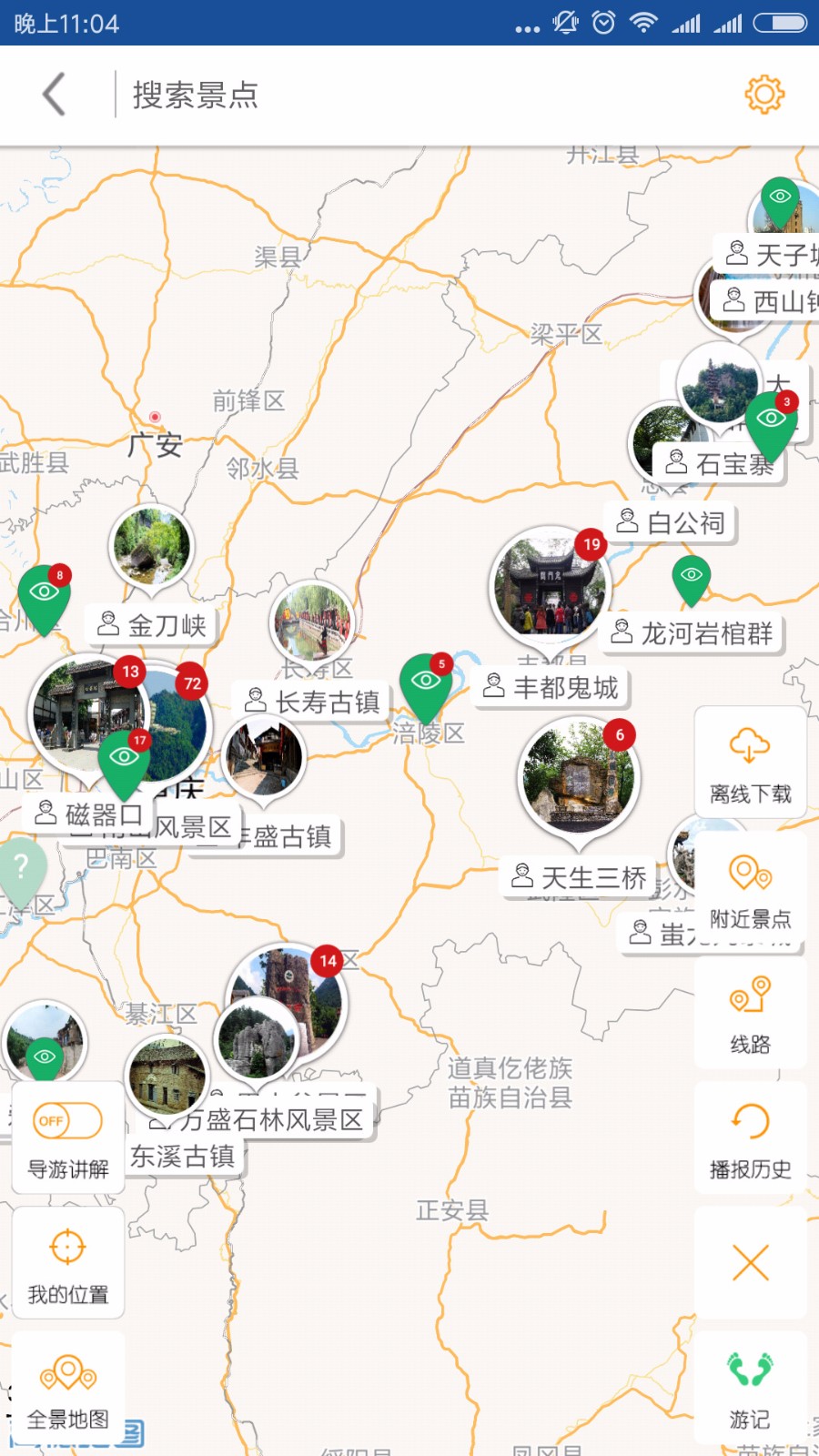Select the 白公祠 map label
This screenshot has height=1456, width=819.
click(x=671, y=521)
